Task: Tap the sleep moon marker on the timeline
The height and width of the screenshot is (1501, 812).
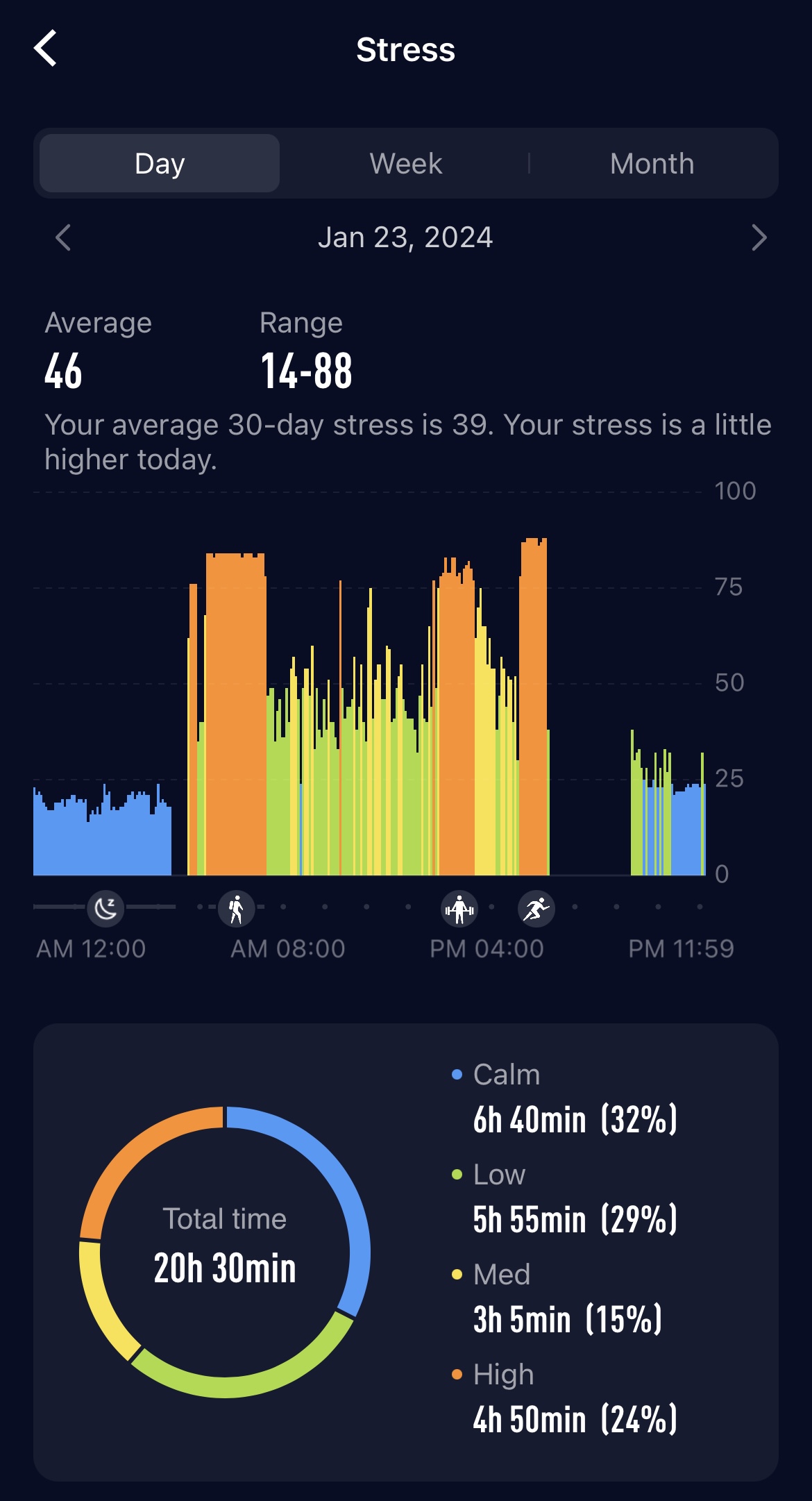Action: click(105, 908)
